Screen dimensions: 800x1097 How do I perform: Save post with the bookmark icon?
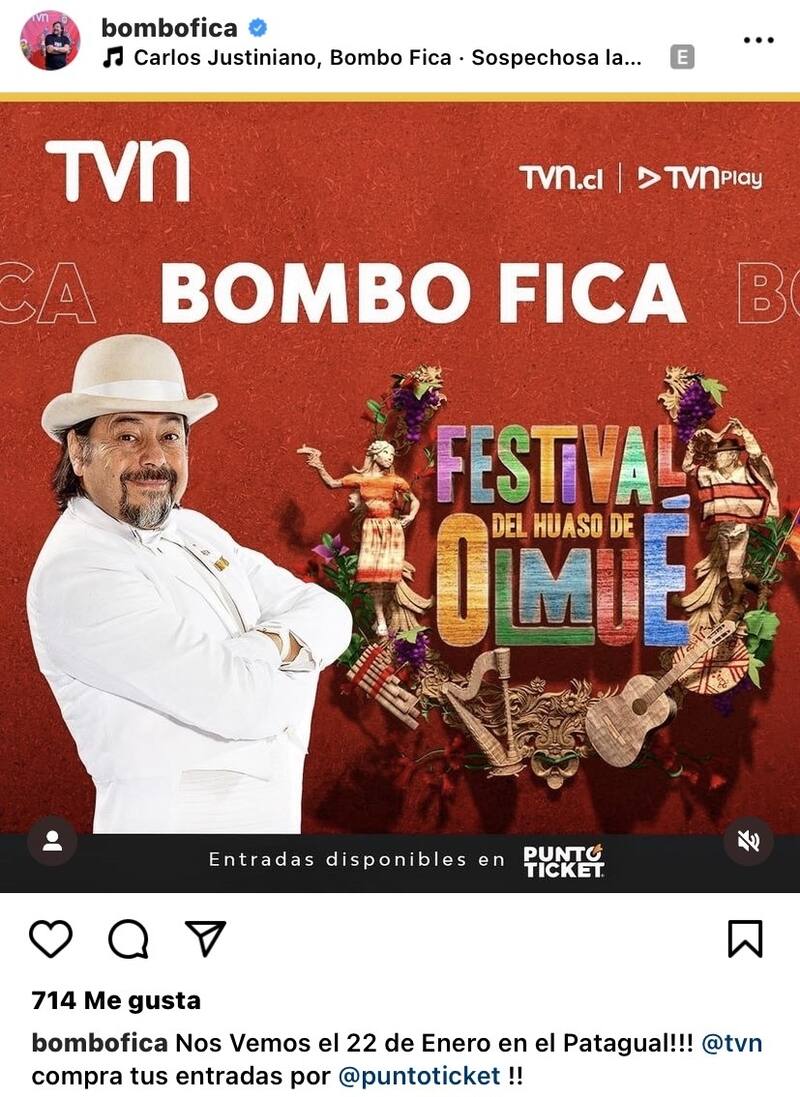[x=744, y=939]
